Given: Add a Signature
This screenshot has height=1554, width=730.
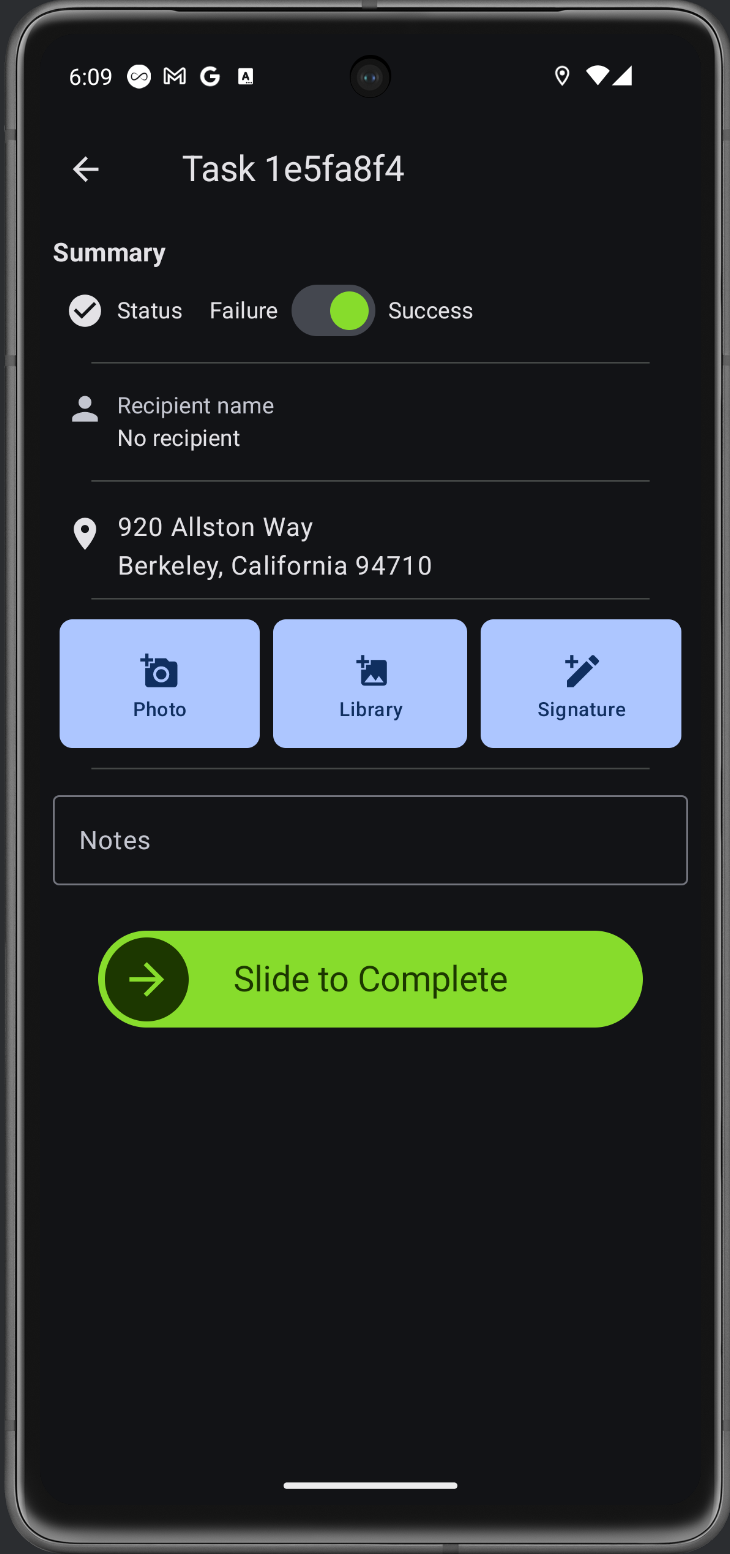Looking at the screenshot, I should 581,684.
